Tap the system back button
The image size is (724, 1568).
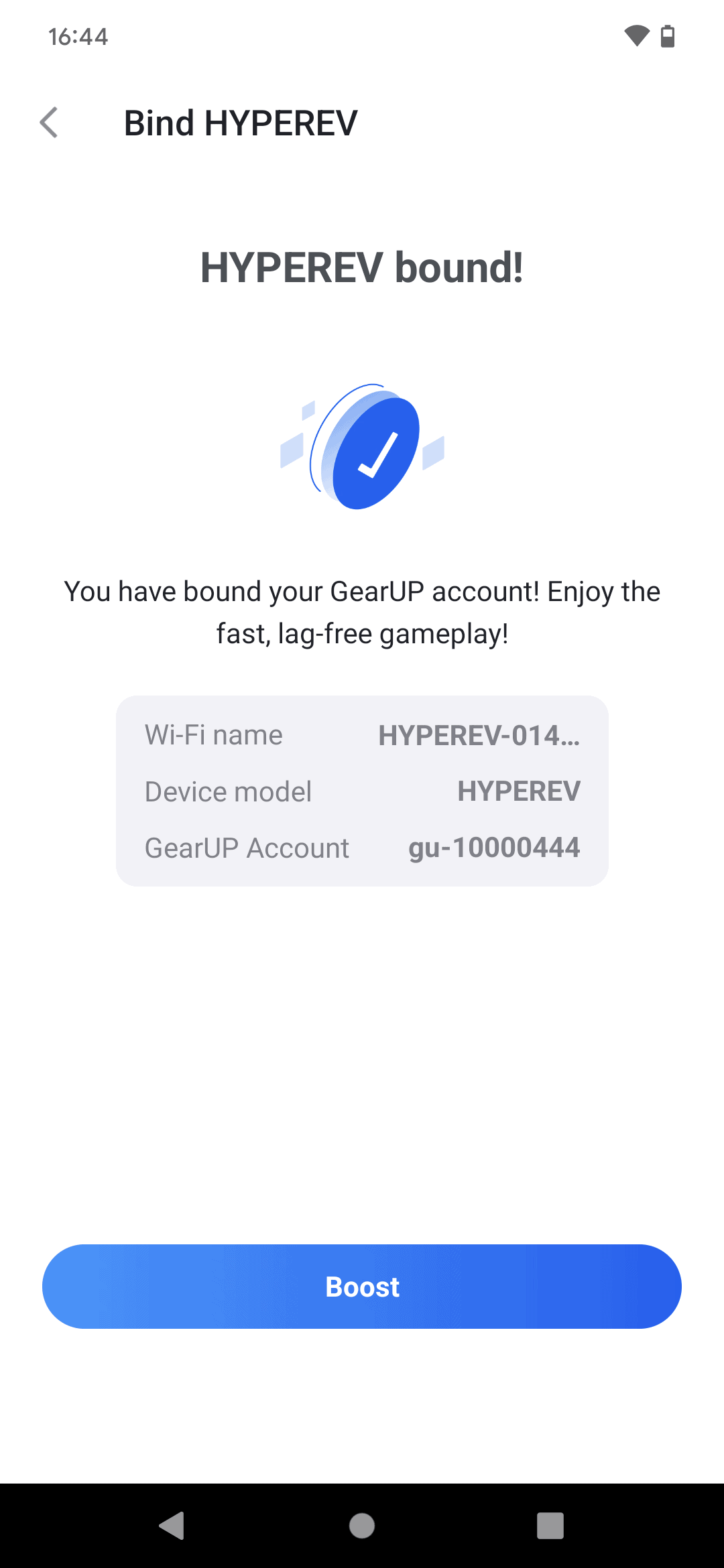click(172, 1526)
